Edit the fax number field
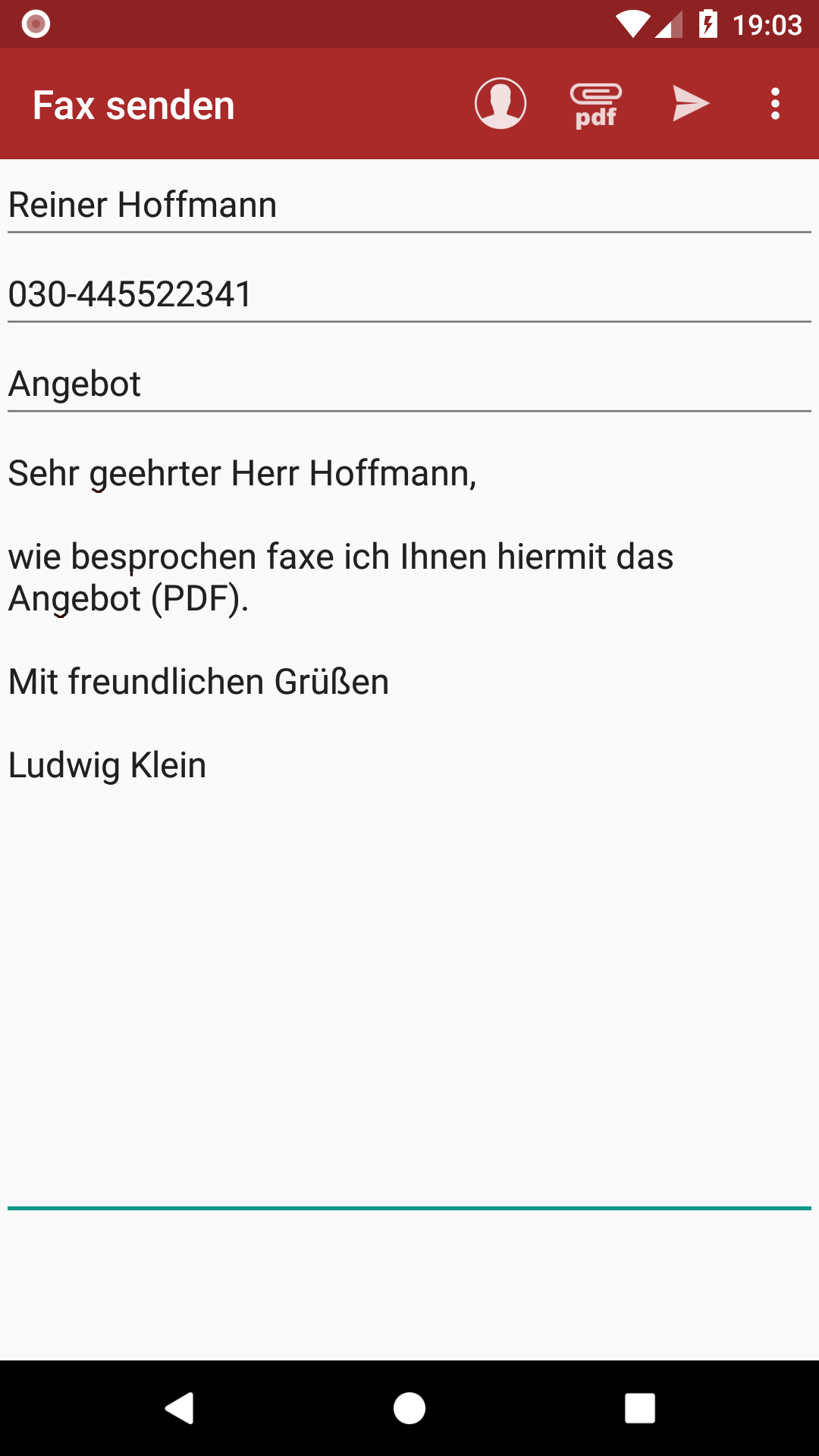This screenshot has height=1456, width=819. pyautogui.click(x=409, y=294)
